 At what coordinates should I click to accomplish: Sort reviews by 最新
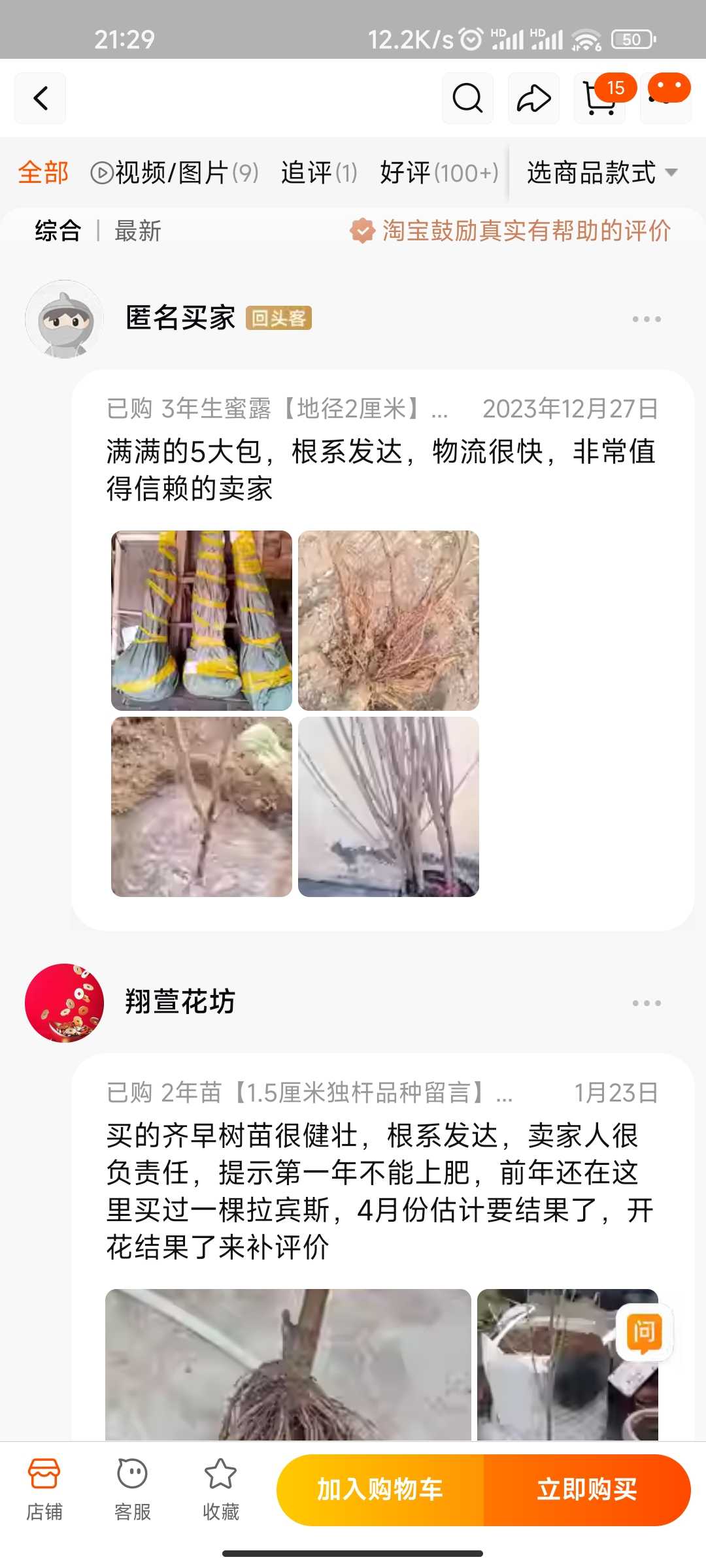pos(137,231)
